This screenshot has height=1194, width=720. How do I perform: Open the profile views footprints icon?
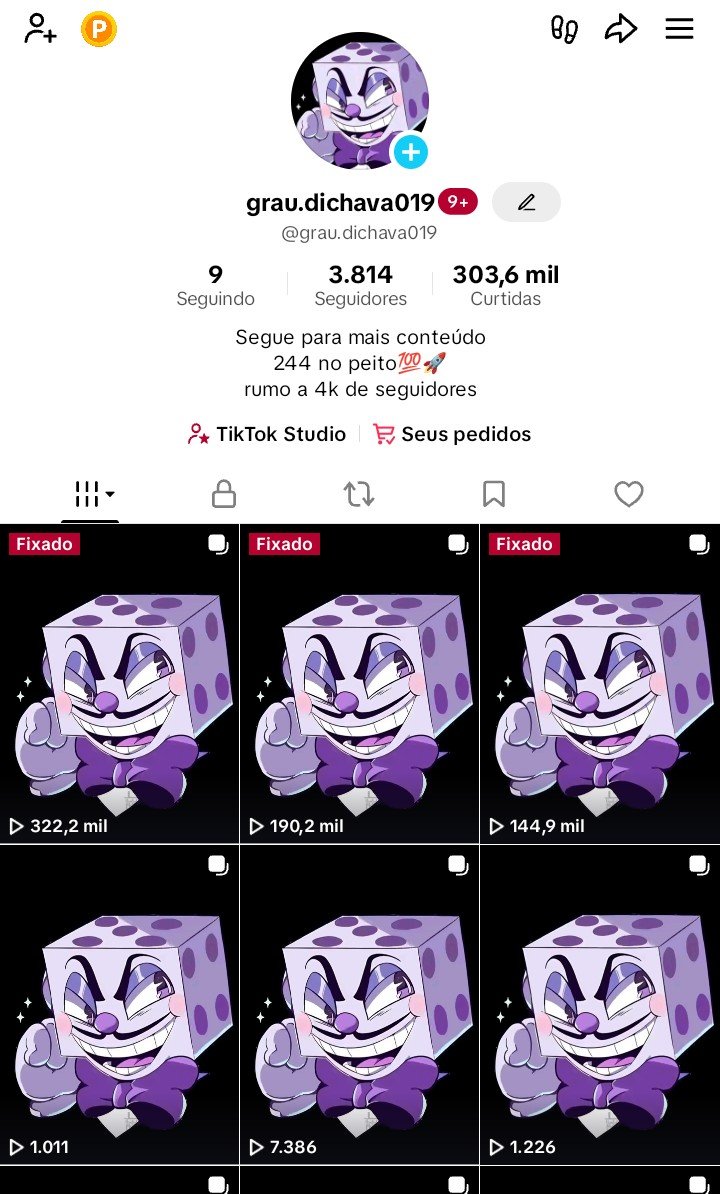pyautogui.click(x=564, y=29)
